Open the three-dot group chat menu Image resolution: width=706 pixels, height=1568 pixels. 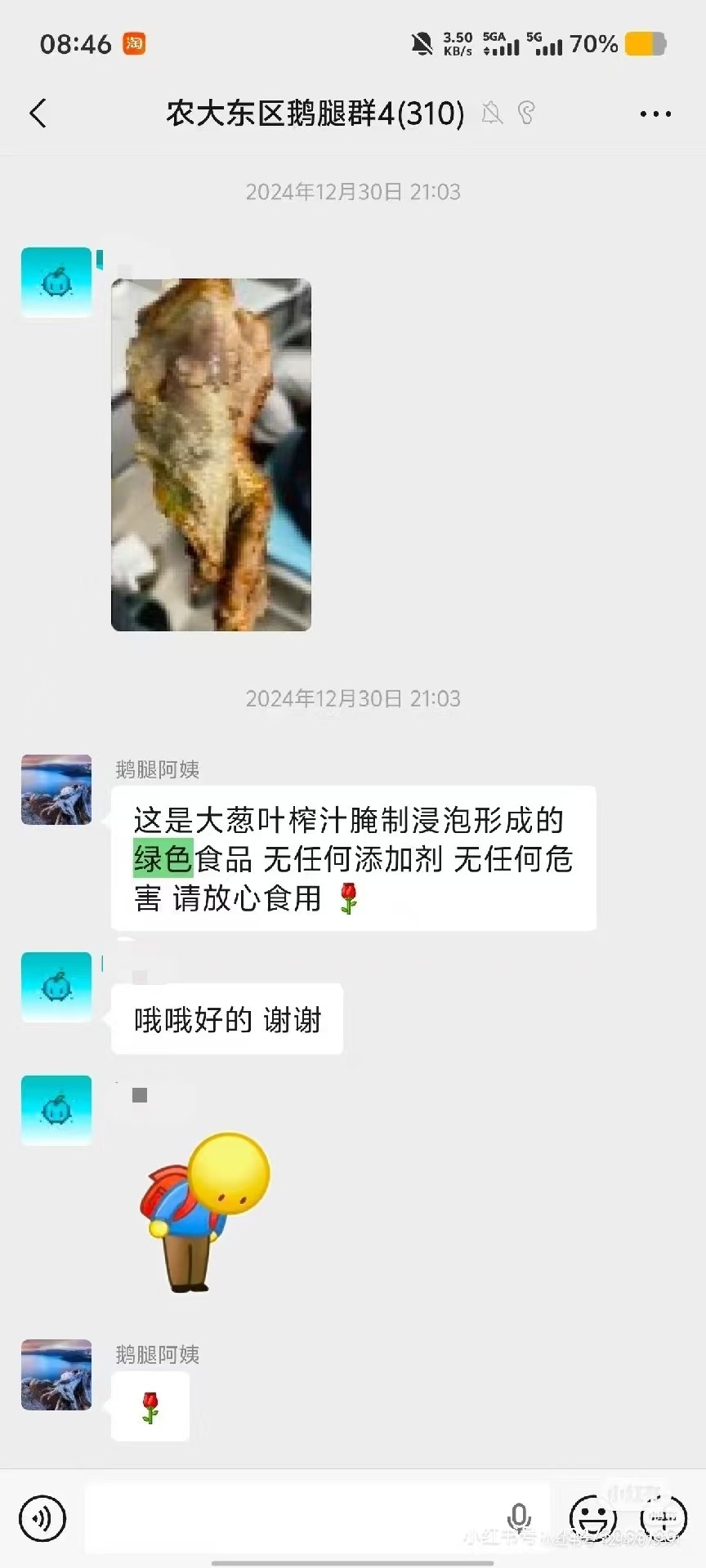[655, 114]
